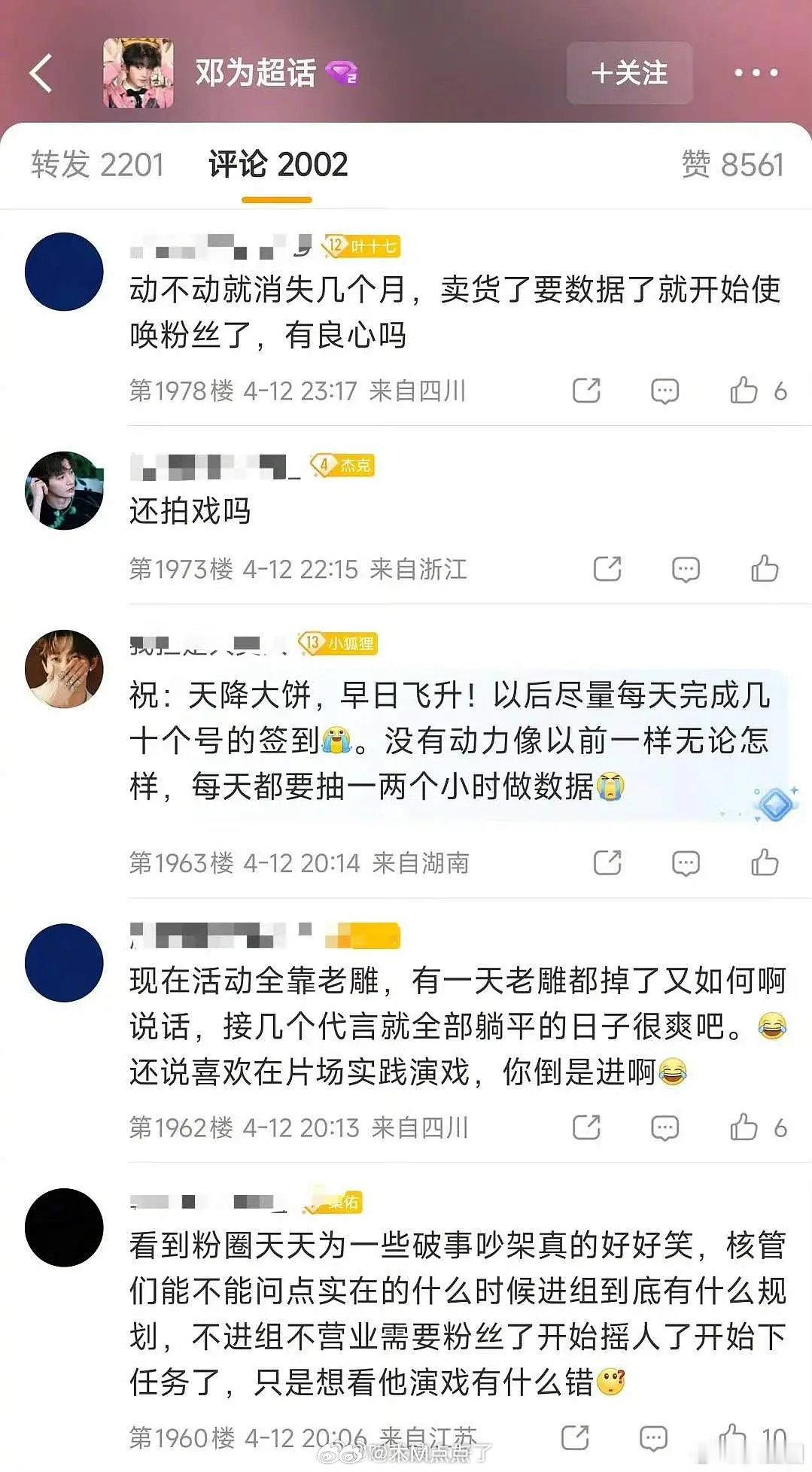Click the share icon on comment 1963

click(x=607, y=862)
